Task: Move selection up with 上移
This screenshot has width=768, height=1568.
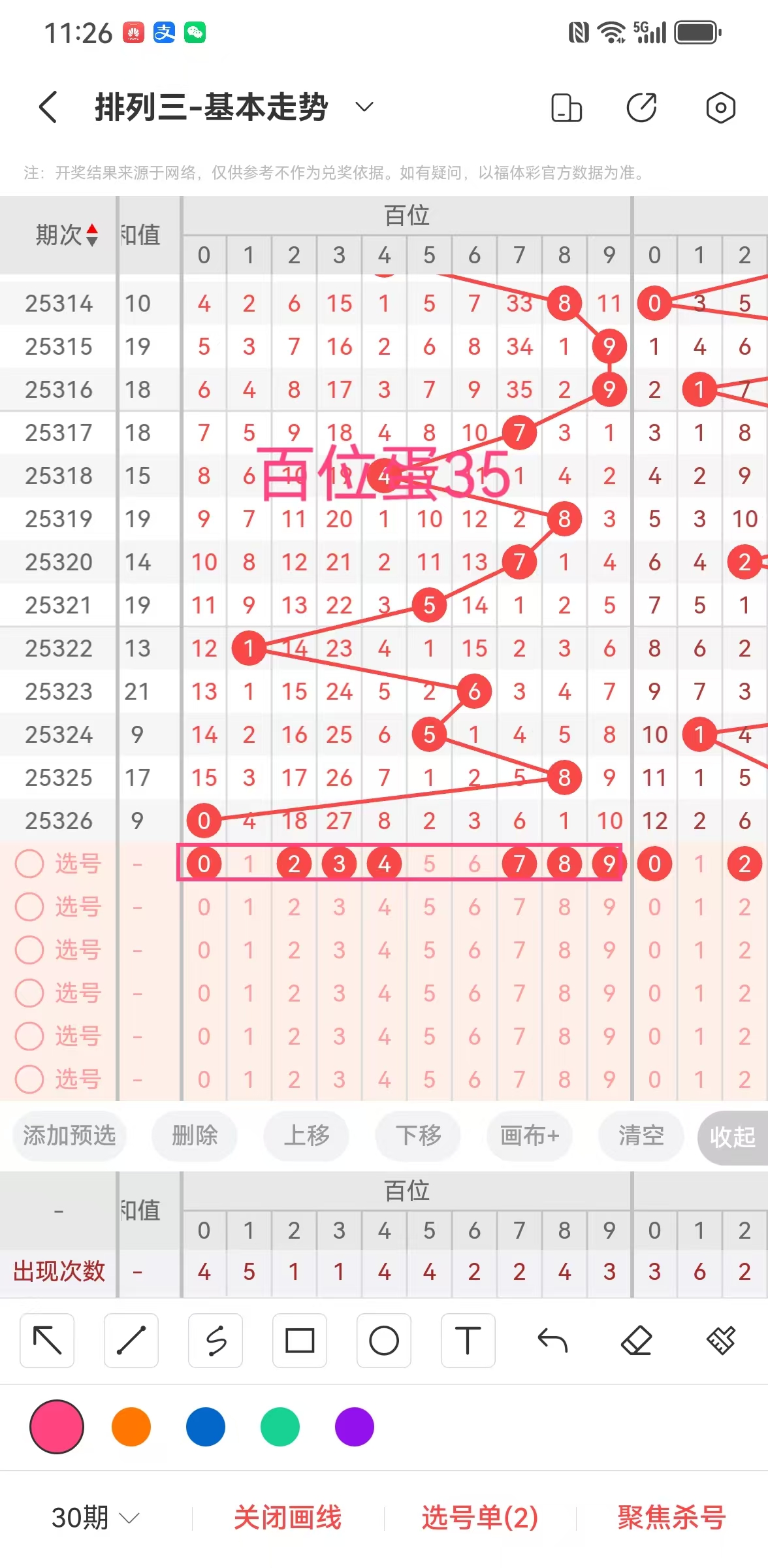Action: [x=306, y=1136]
